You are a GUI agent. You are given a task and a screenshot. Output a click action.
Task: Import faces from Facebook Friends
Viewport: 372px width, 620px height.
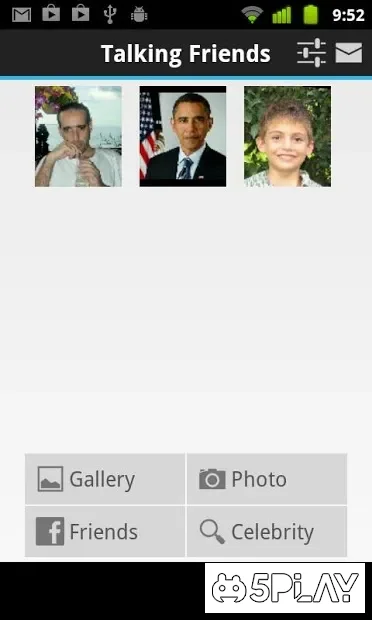pyautogui.click(x=105, y=531)
